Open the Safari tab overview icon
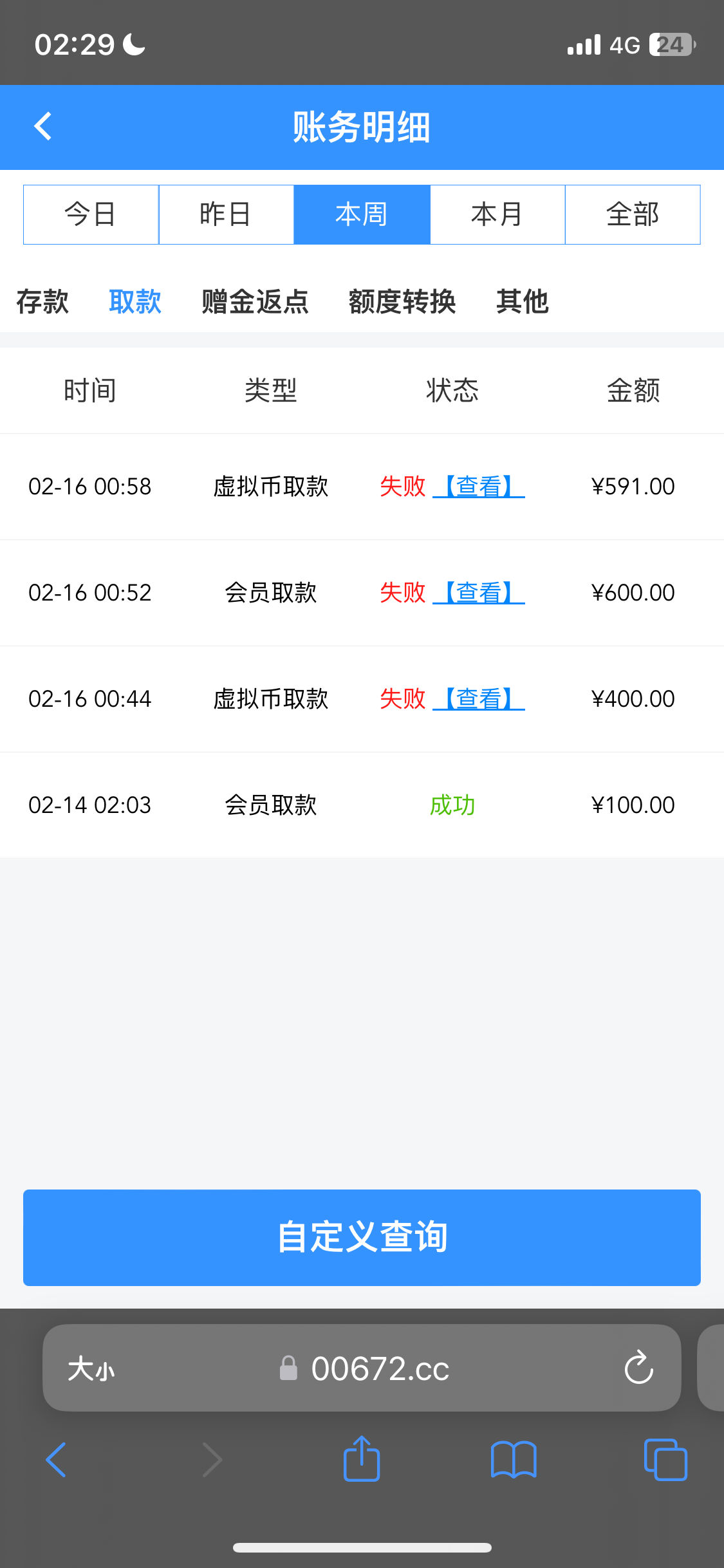The image size is (724, 1568). click(x=665, y=1459)
